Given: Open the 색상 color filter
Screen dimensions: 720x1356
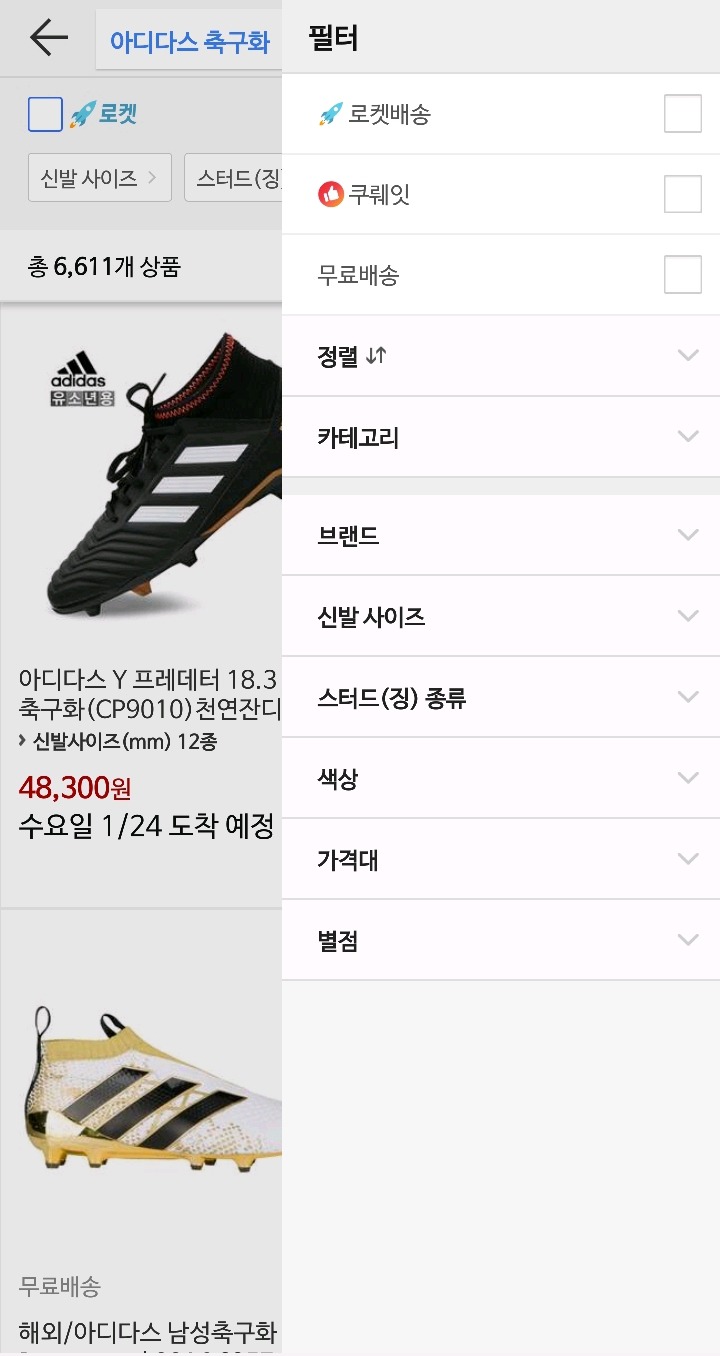Looking at the screenshot, I should pos(500,778).
